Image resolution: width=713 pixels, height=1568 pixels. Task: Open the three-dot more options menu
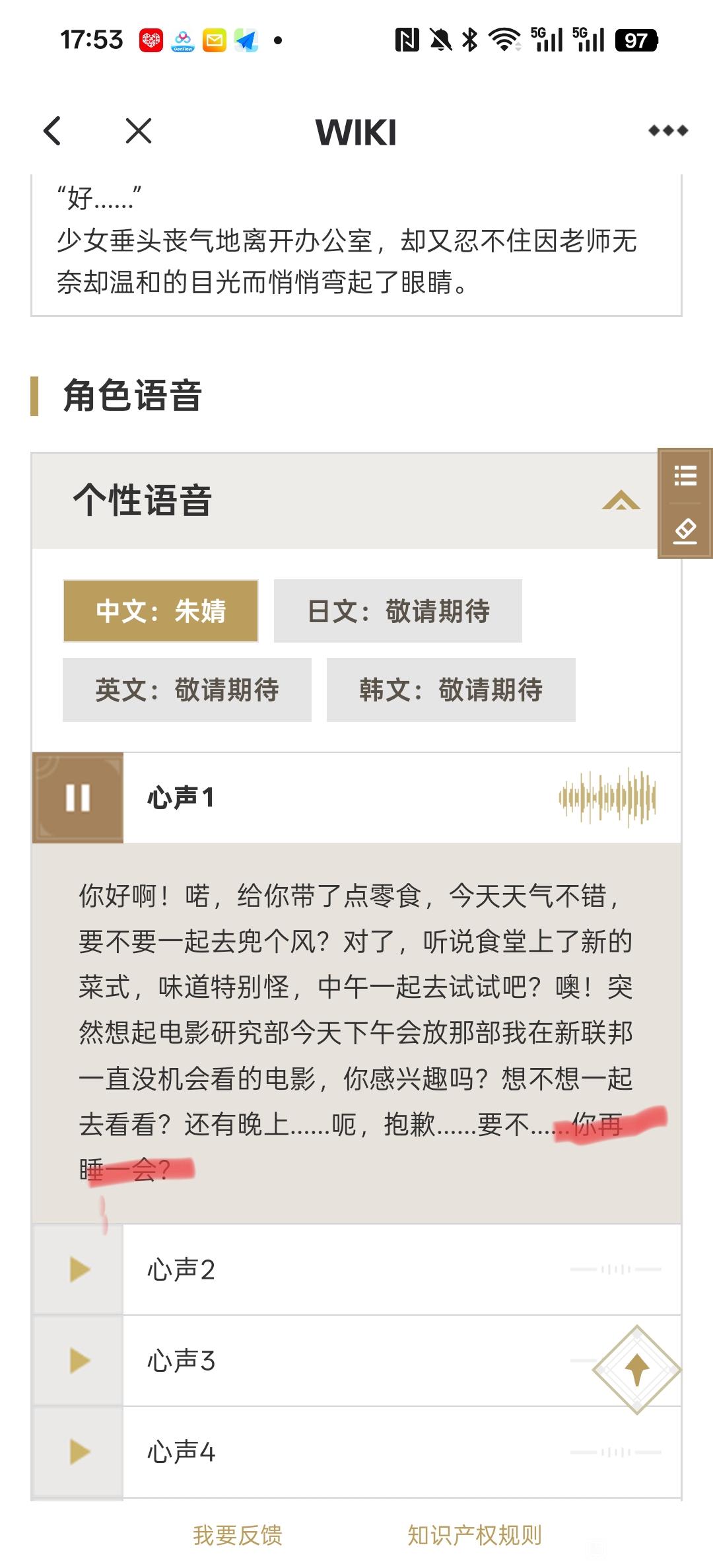click(x=667, y=131)
